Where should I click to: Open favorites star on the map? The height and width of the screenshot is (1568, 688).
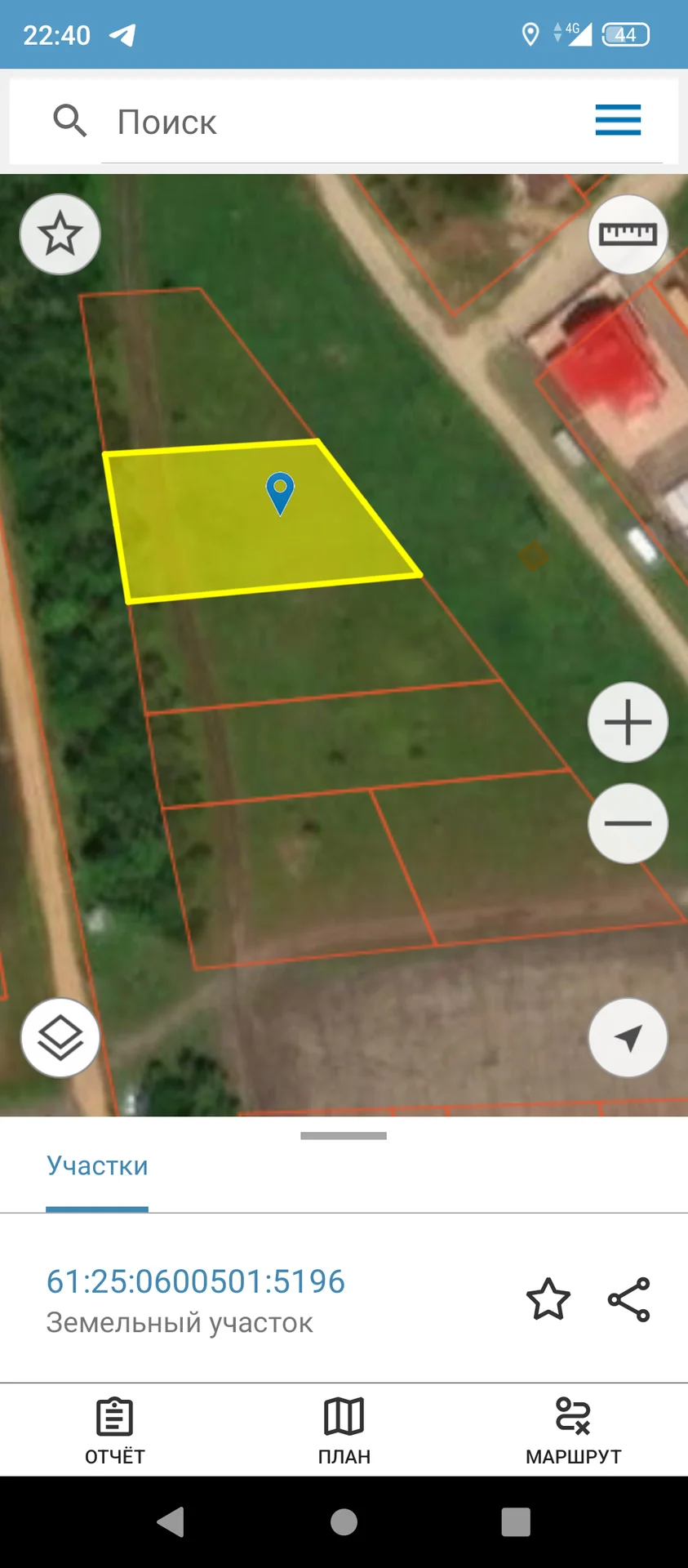pos(60,234)
